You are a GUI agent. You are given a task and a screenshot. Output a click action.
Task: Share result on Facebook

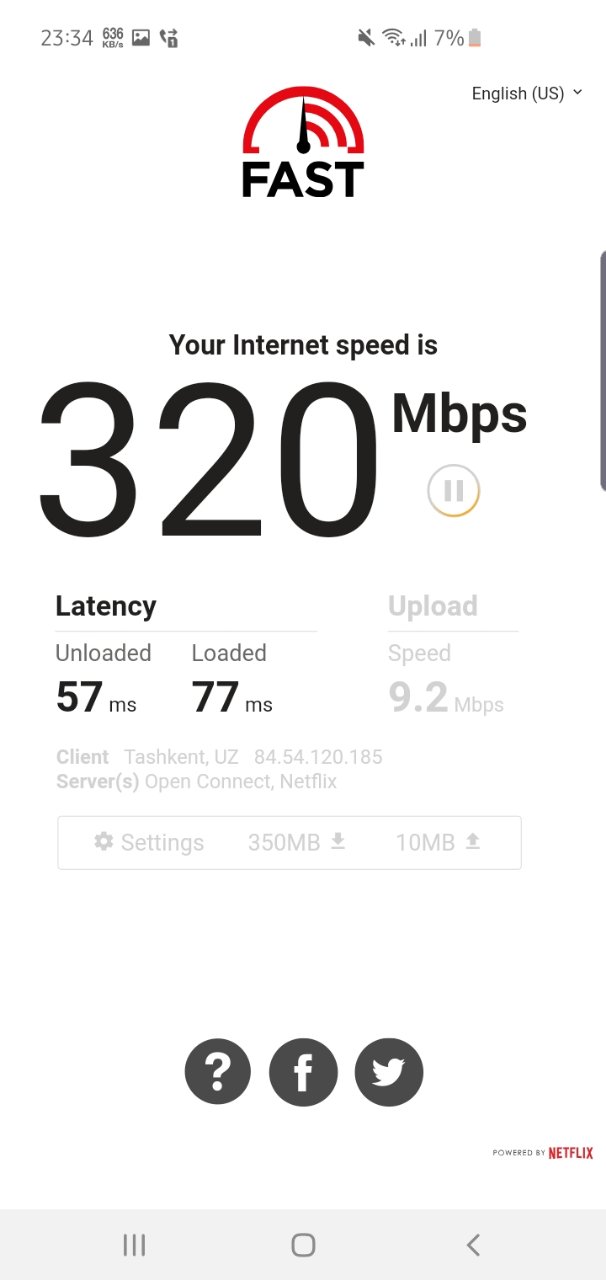(x=303, y=1073)
